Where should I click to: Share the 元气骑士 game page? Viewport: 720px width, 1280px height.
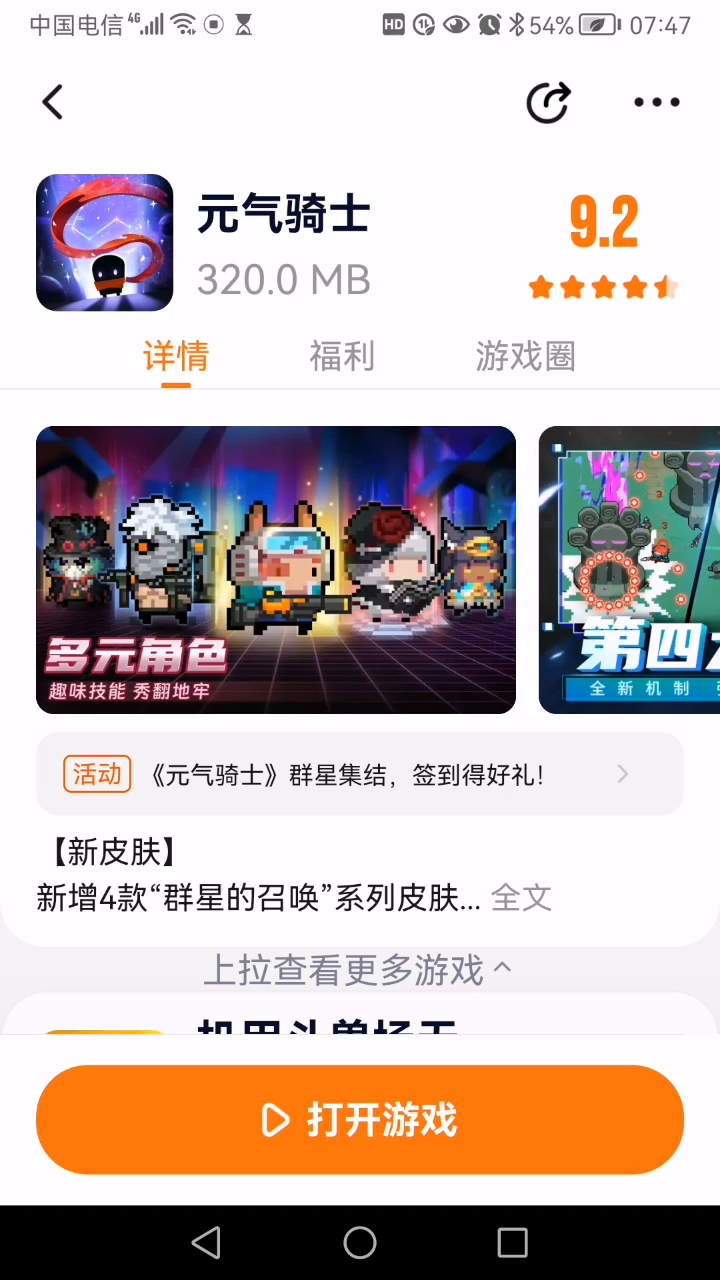click(x=548, y=102)
